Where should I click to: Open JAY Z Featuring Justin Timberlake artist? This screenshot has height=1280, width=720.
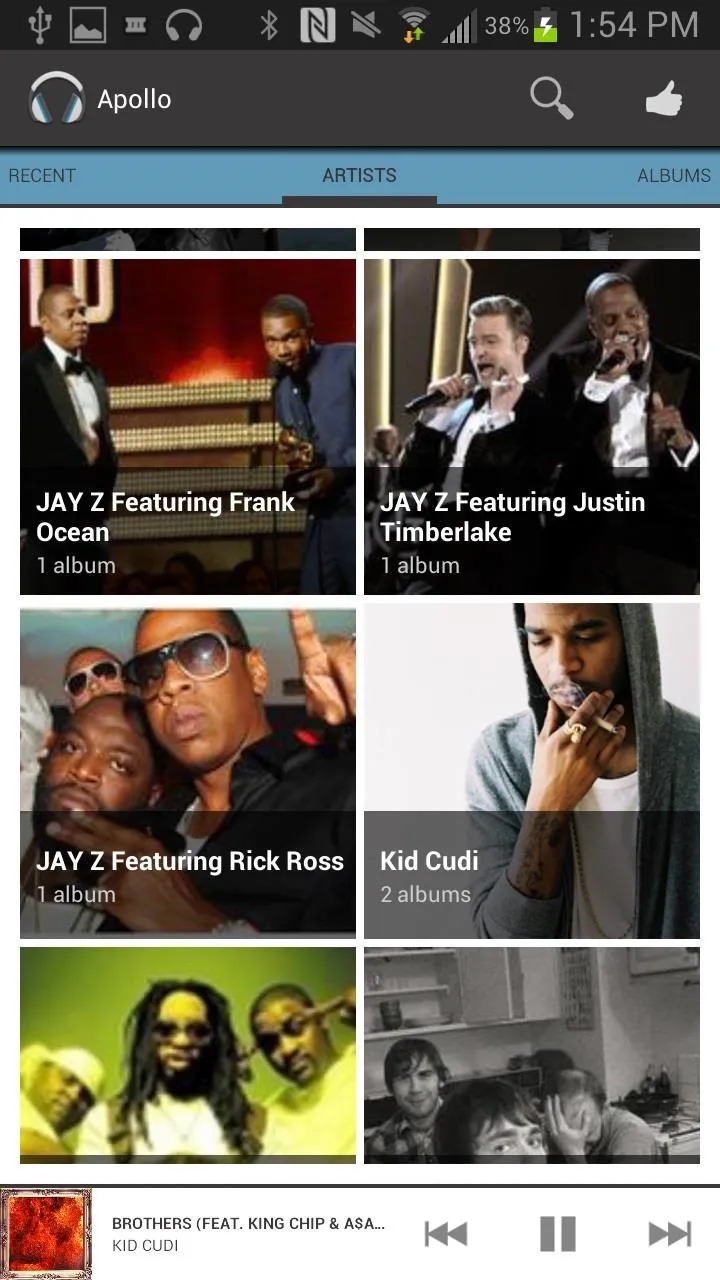click(532, 427)
